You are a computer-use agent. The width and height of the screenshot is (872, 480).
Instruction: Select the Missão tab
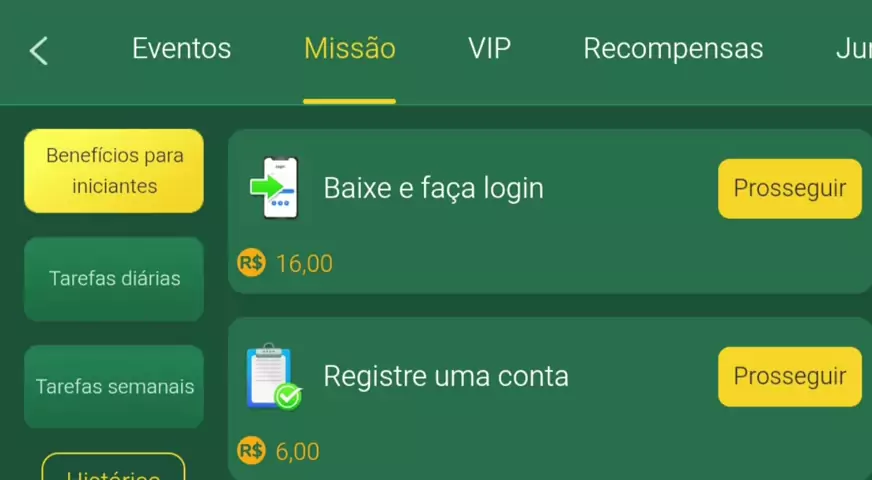tap(349, 48)
